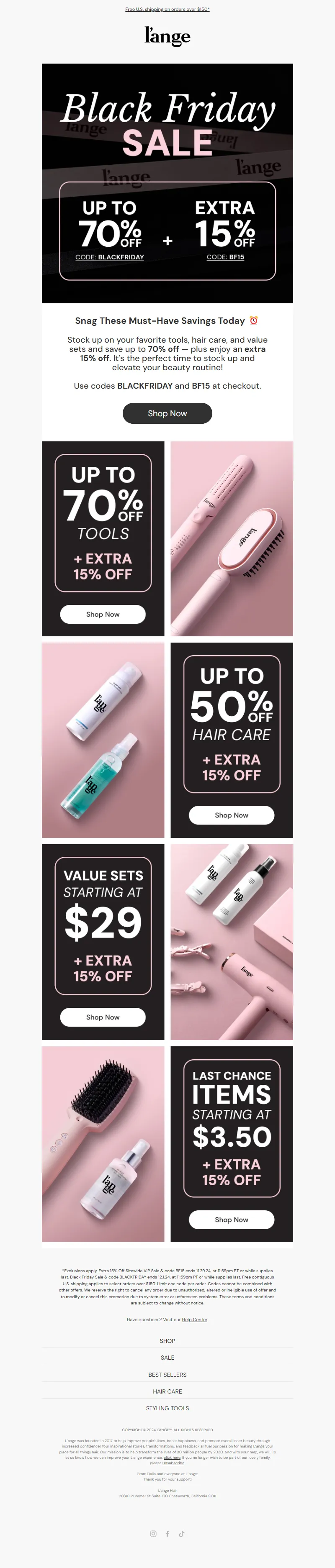
Task: Open STYLING TOOLS in the footer
Action: (167, 1408)
